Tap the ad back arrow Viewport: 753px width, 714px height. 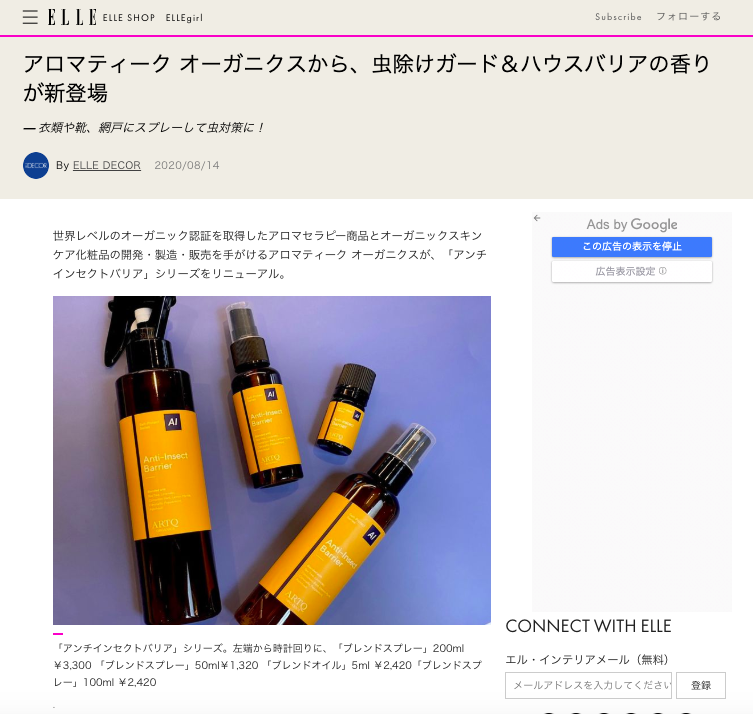coord(537,218)
